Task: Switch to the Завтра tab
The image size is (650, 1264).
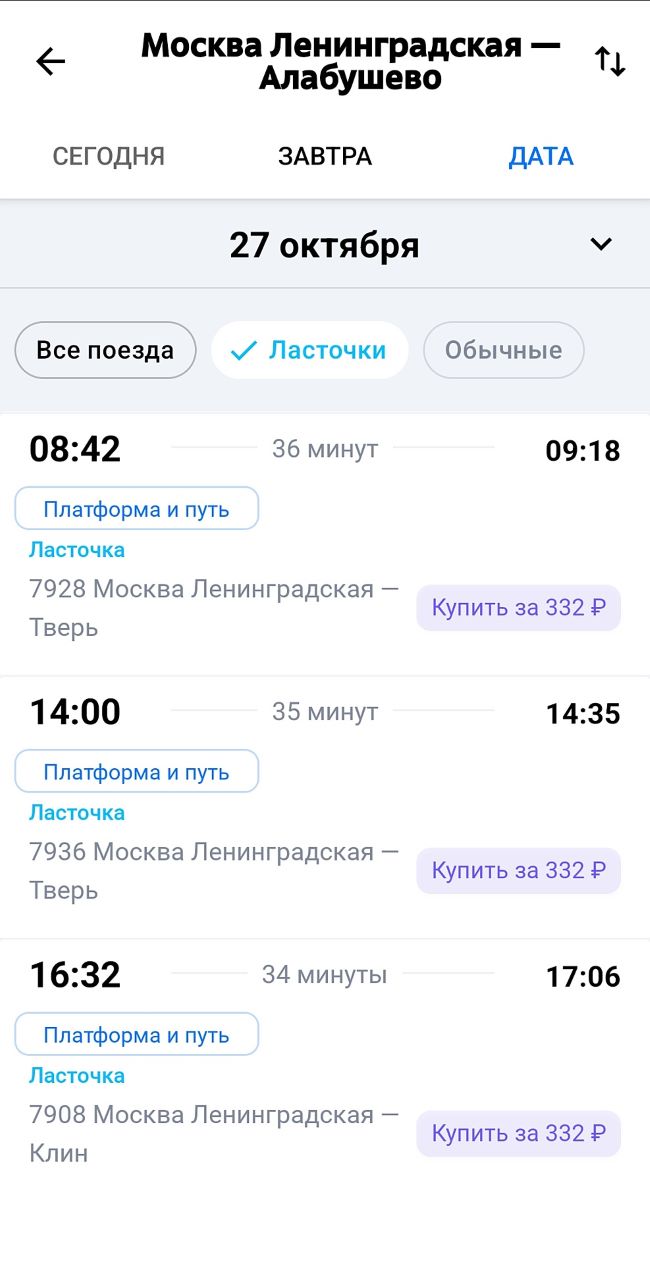Action: pos(325,156)
